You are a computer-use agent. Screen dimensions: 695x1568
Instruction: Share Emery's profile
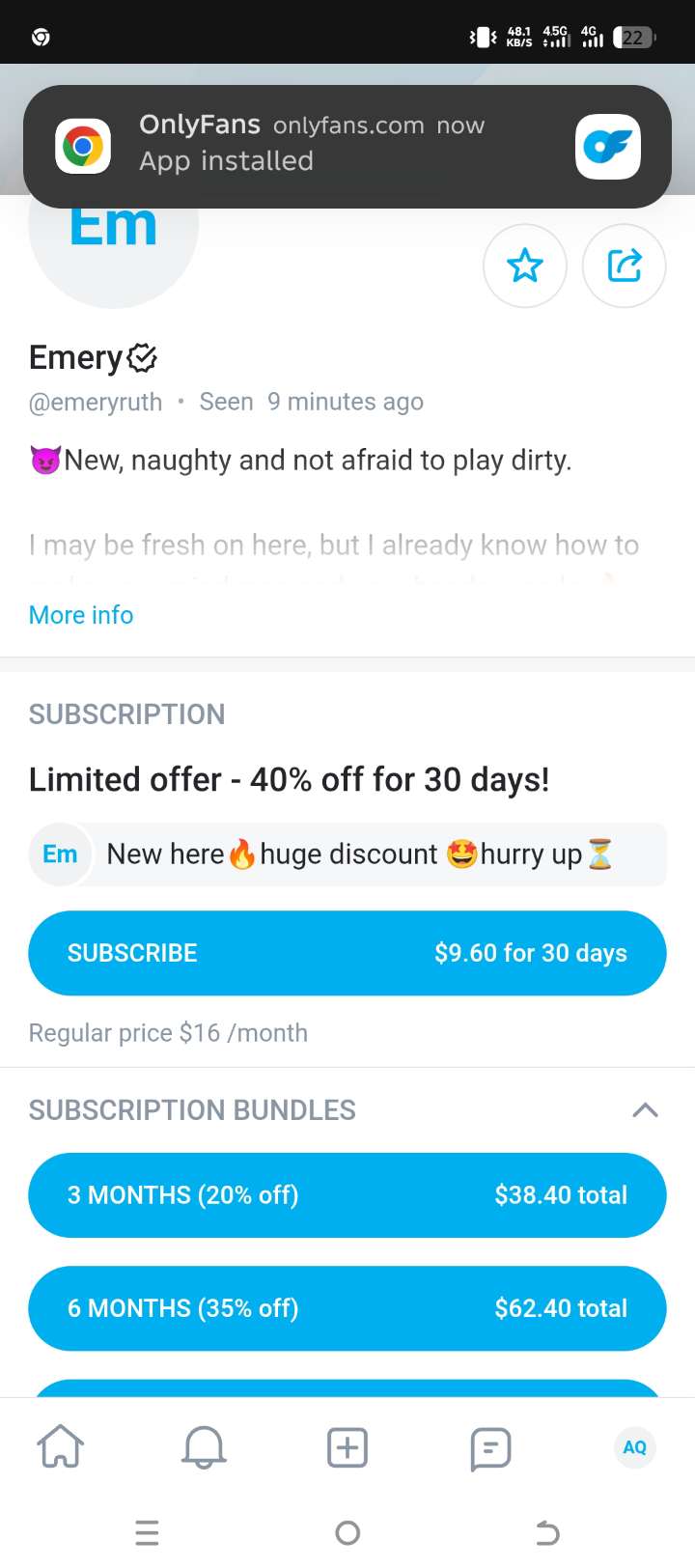(625, 266)
